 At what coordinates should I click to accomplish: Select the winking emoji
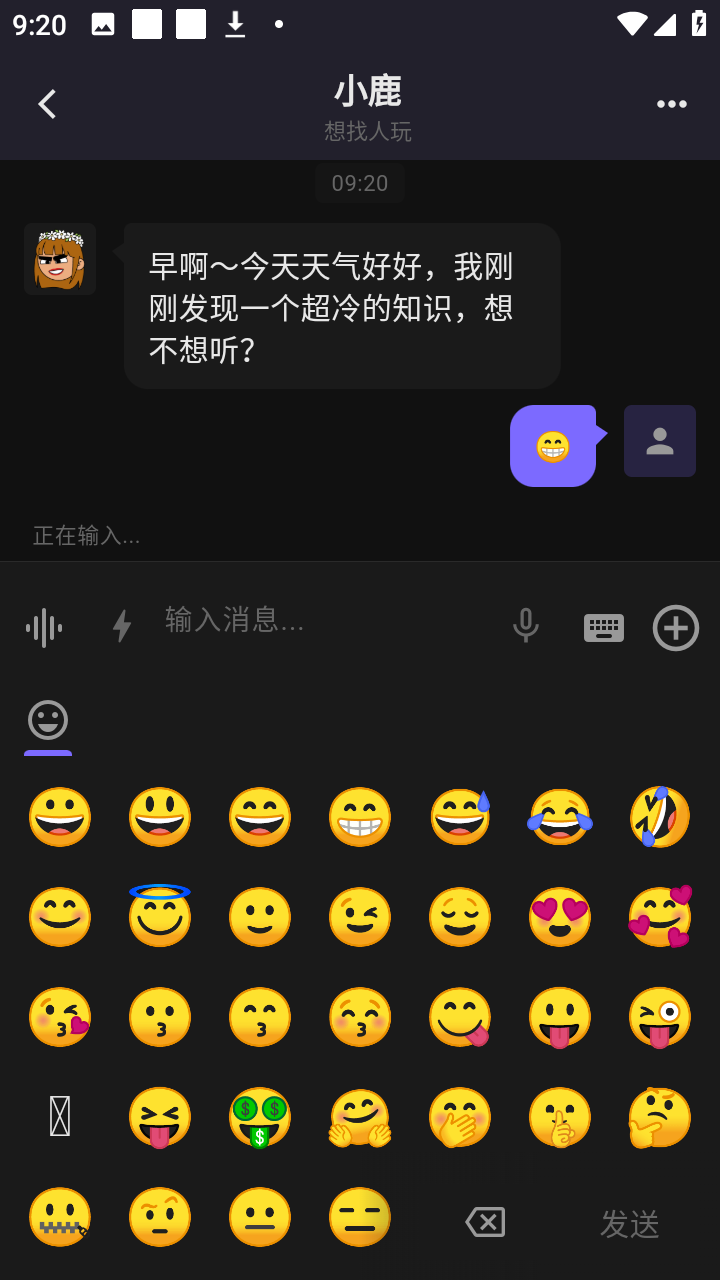coord(360,916)
